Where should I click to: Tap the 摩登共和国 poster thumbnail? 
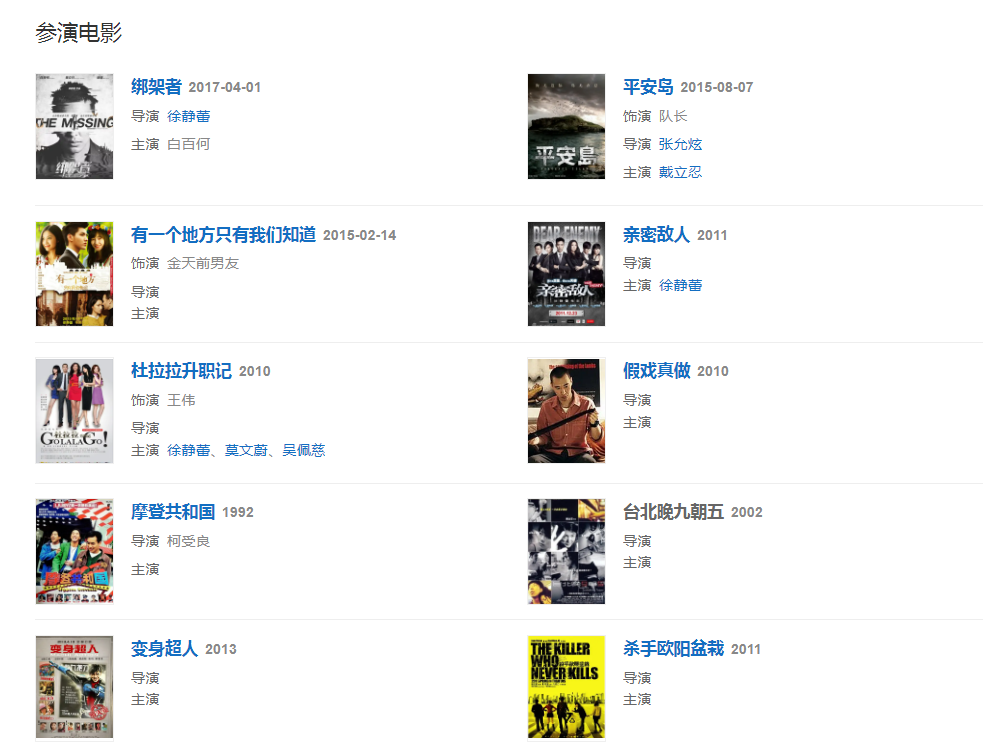pos(74,551)
